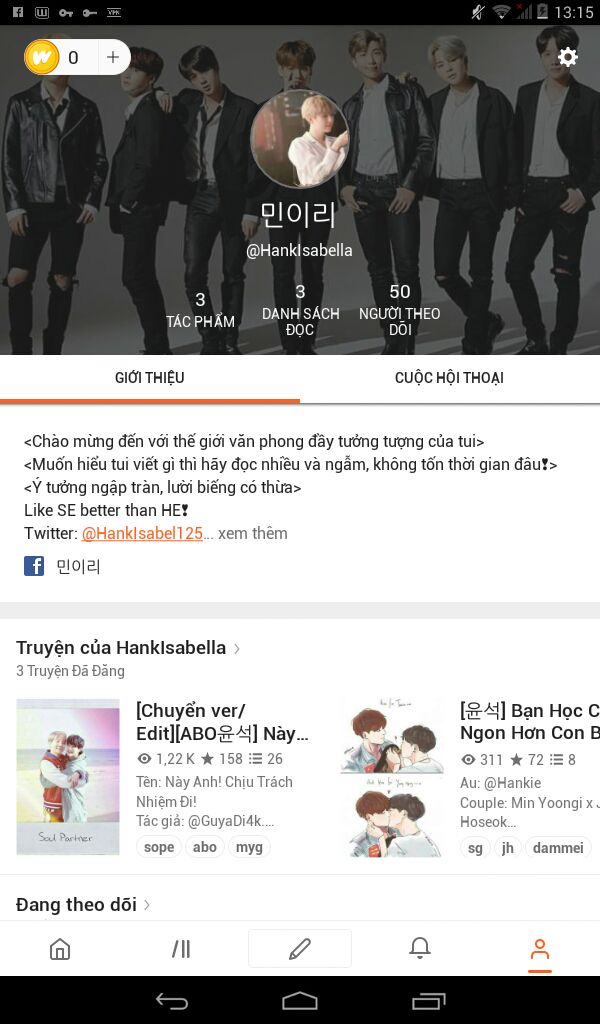600x1024 pixels.
Task: Open the linked Facebook profile
Action: pyautogui.click(x=63, y=566)
